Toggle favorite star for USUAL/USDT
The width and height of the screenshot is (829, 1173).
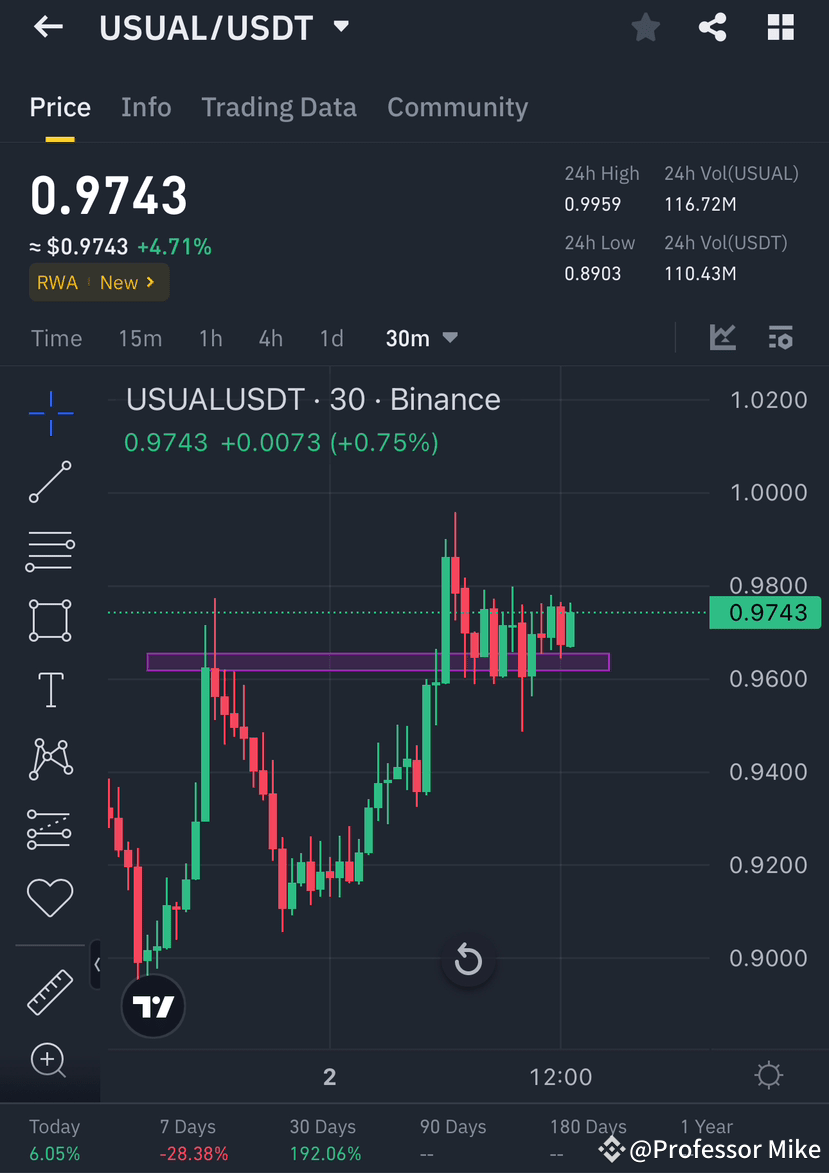645,27
